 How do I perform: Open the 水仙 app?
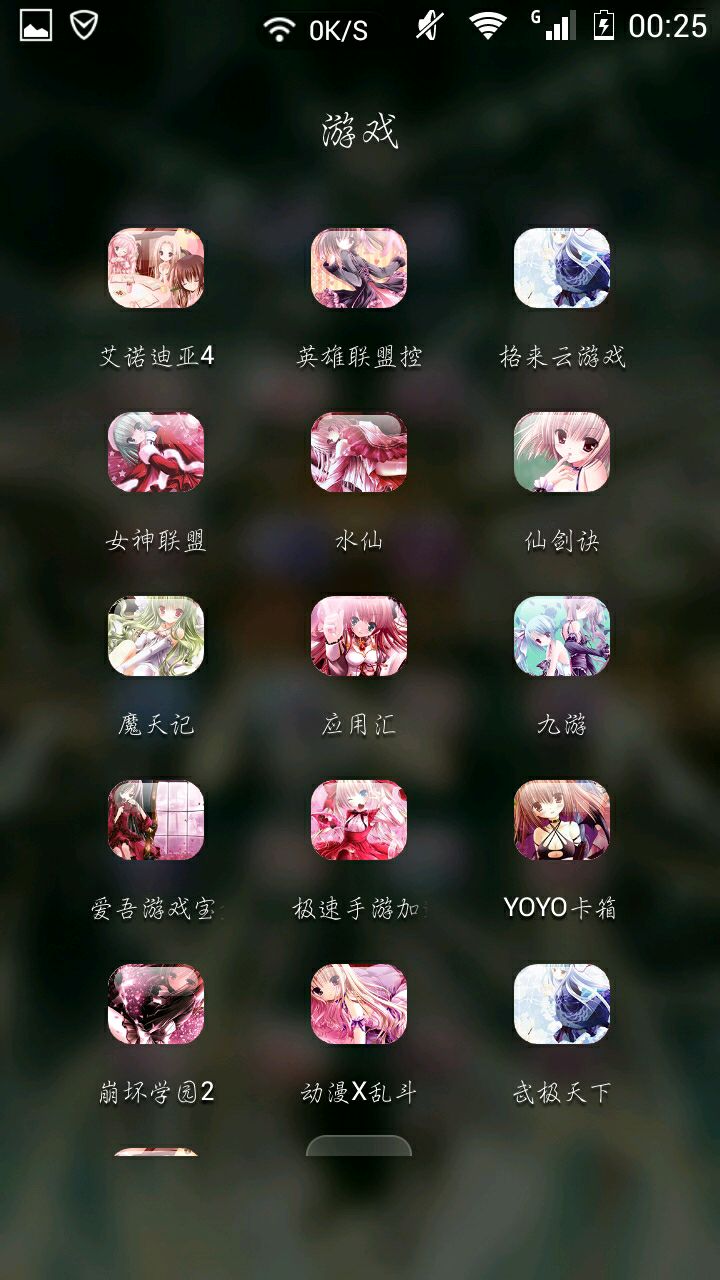[x=359, y=452]
